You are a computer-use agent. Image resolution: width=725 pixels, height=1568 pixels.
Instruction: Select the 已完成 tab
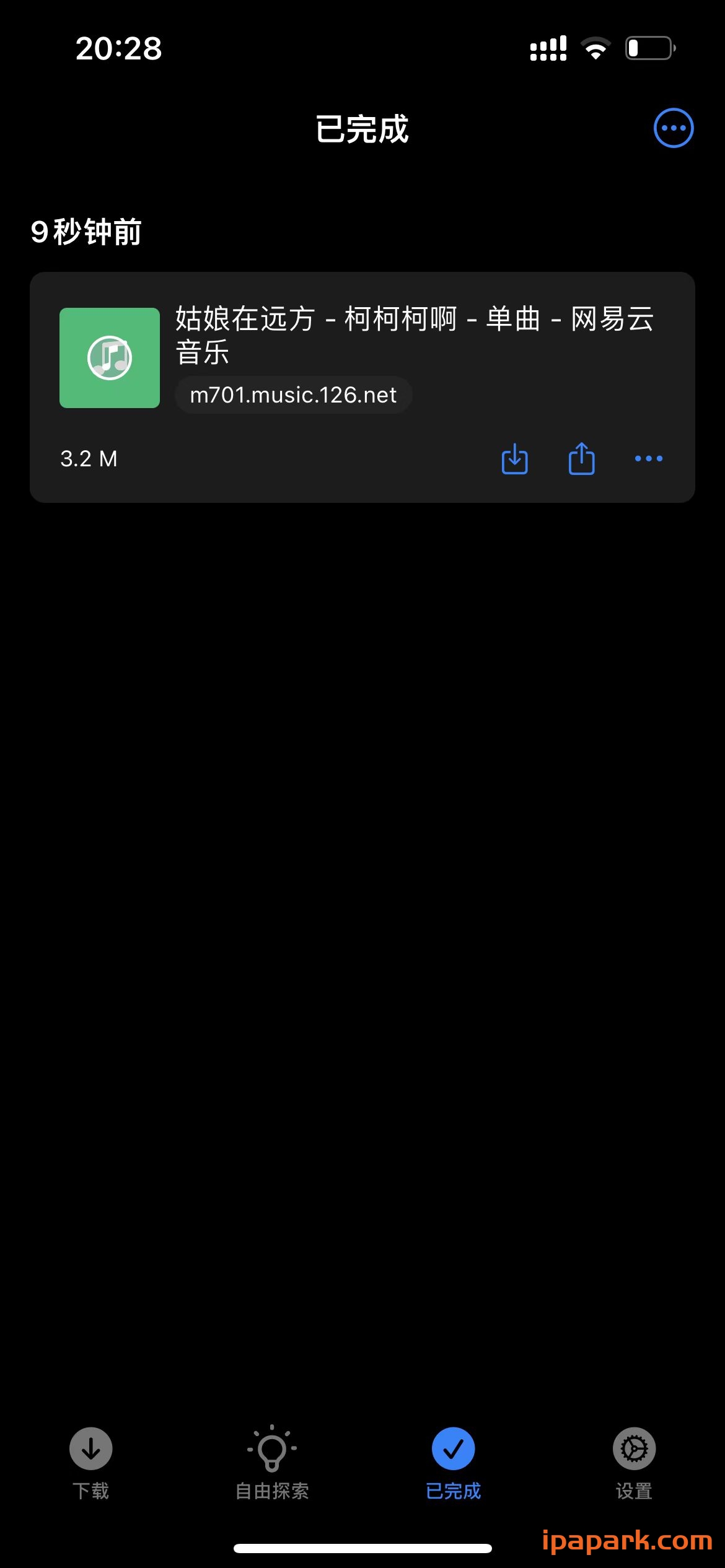pos(453,1463)
